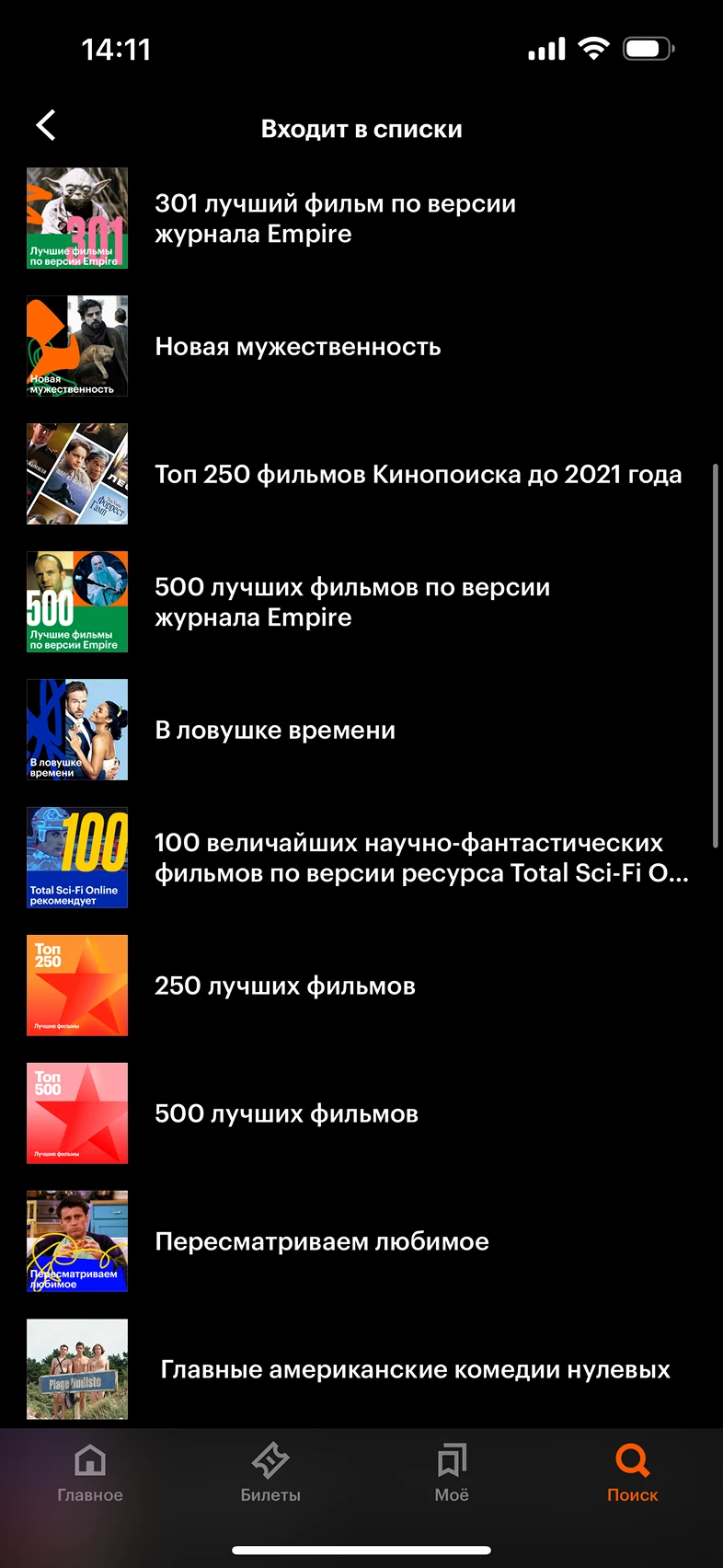
Task: Tap the red 'Топ 250' star thumbnail
Action: [77, 986]
